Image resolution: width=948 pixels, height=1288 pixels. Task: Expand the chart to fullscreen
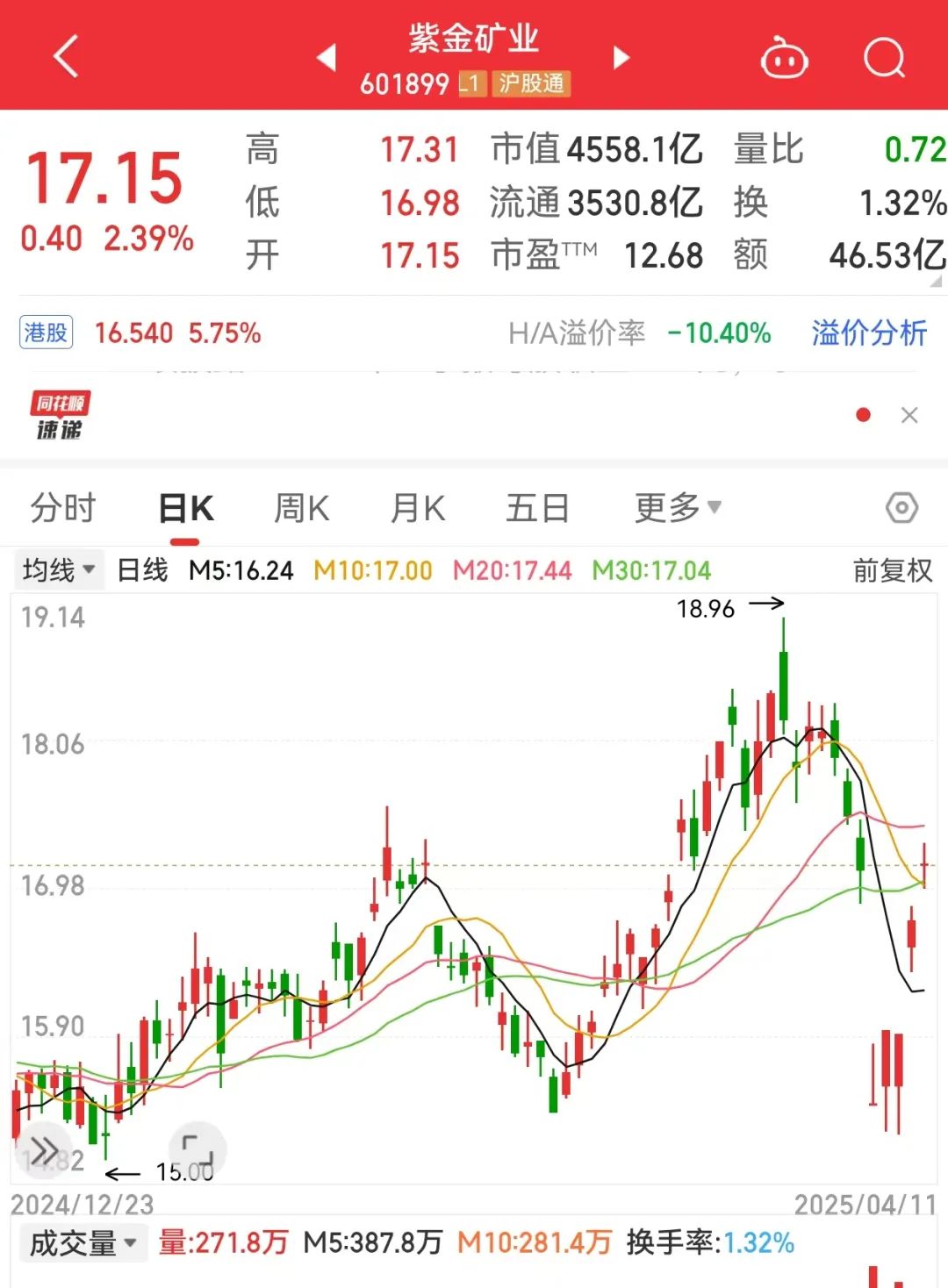coord(197,1148)
